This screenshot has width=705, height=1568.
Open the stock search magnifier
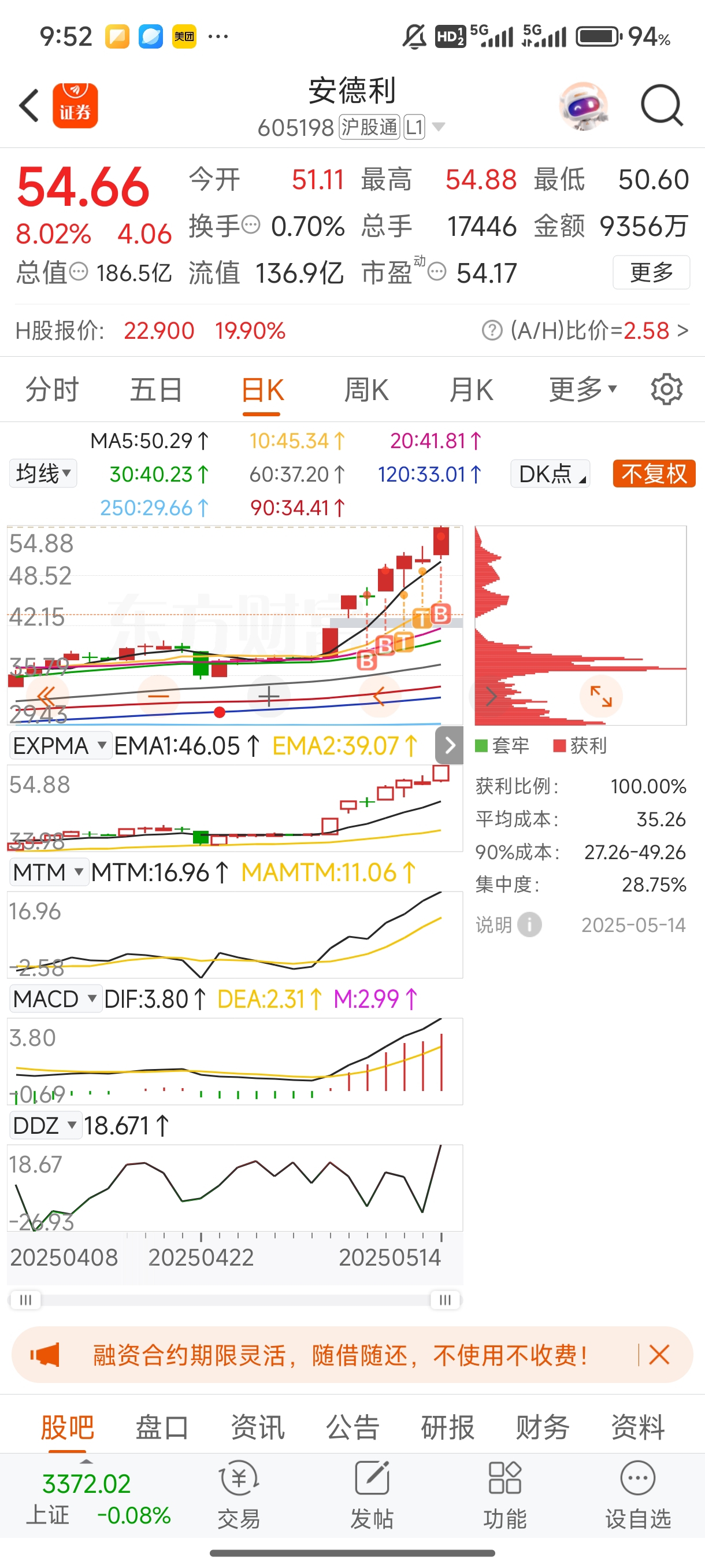[x=661, y=106]
